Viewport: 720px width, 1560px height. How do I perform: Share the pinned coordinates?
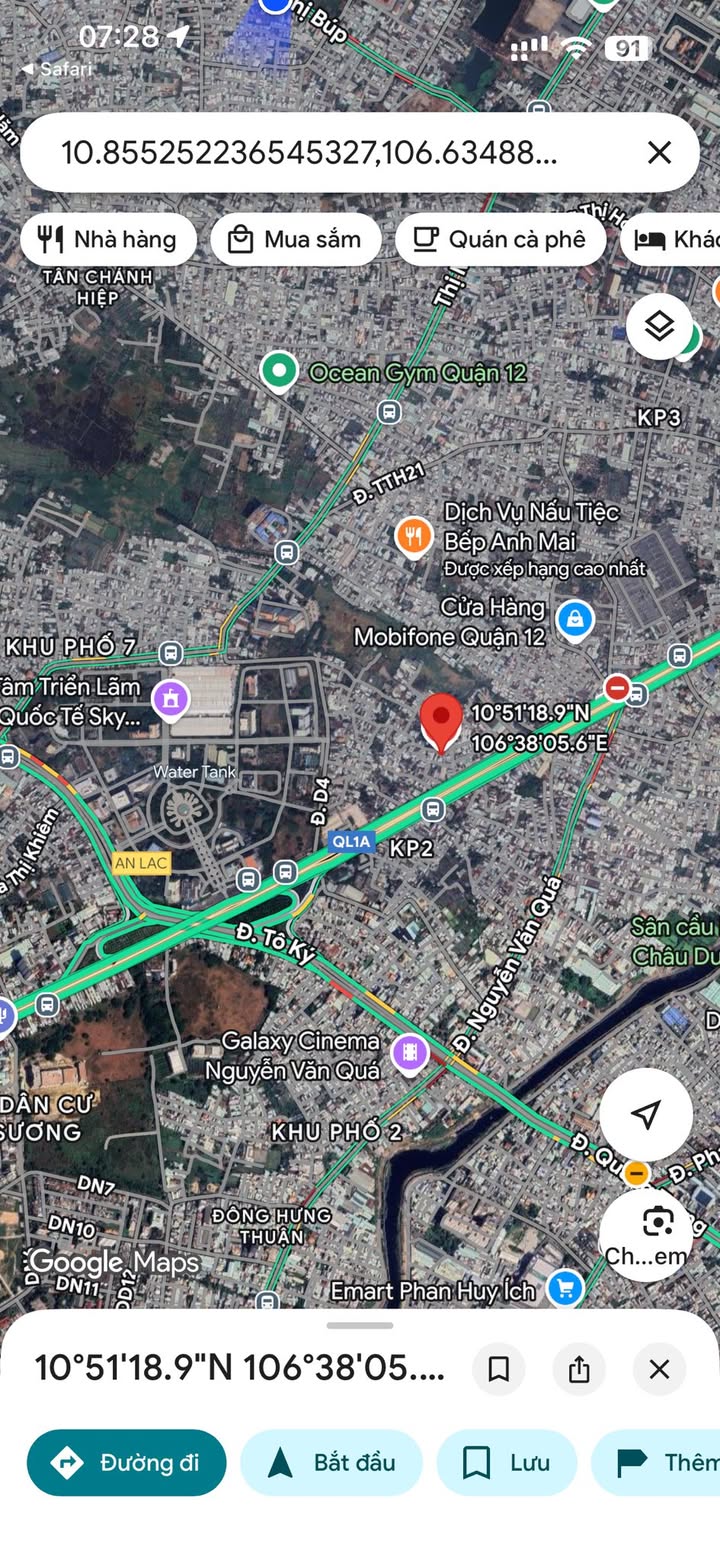pyautogui.click(x=579, y=1369)
